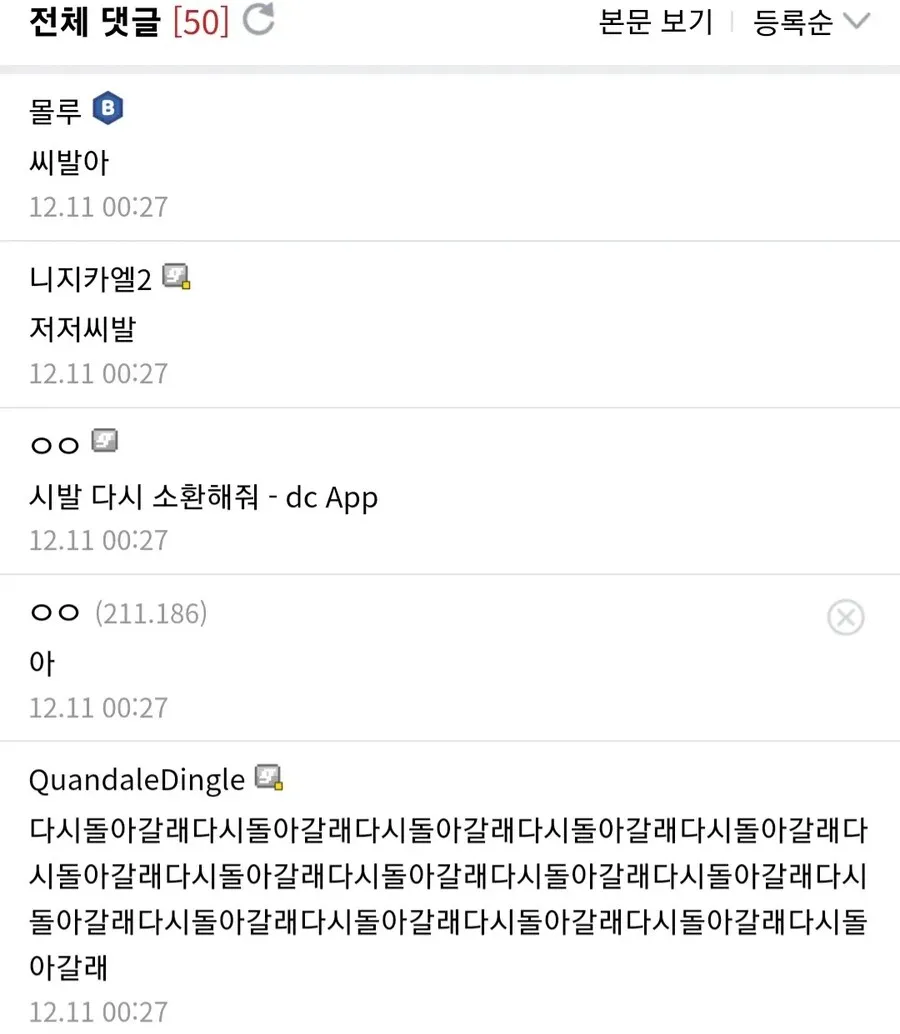The height and width of the screenshot is (1034, 900).
Task: Select the first comment's 12.11 00:27 timestamp
Action: click(98, 206)
